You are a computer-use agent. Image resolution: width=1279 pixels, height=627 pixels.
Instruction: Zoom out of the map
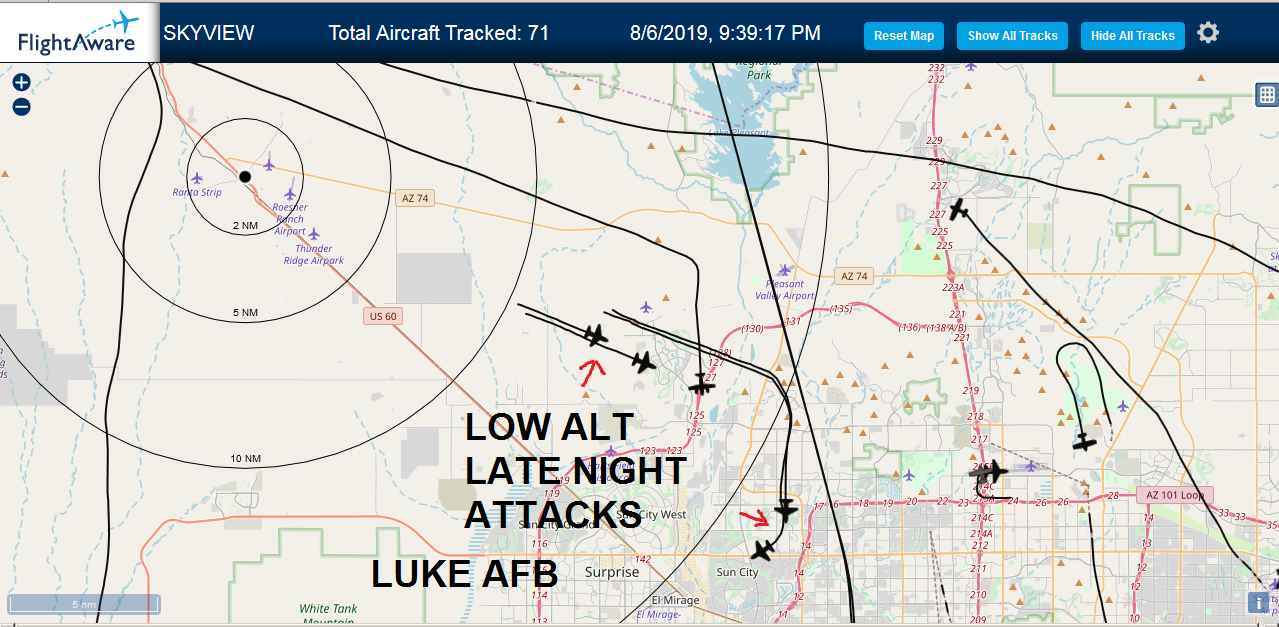pos(21,107)
